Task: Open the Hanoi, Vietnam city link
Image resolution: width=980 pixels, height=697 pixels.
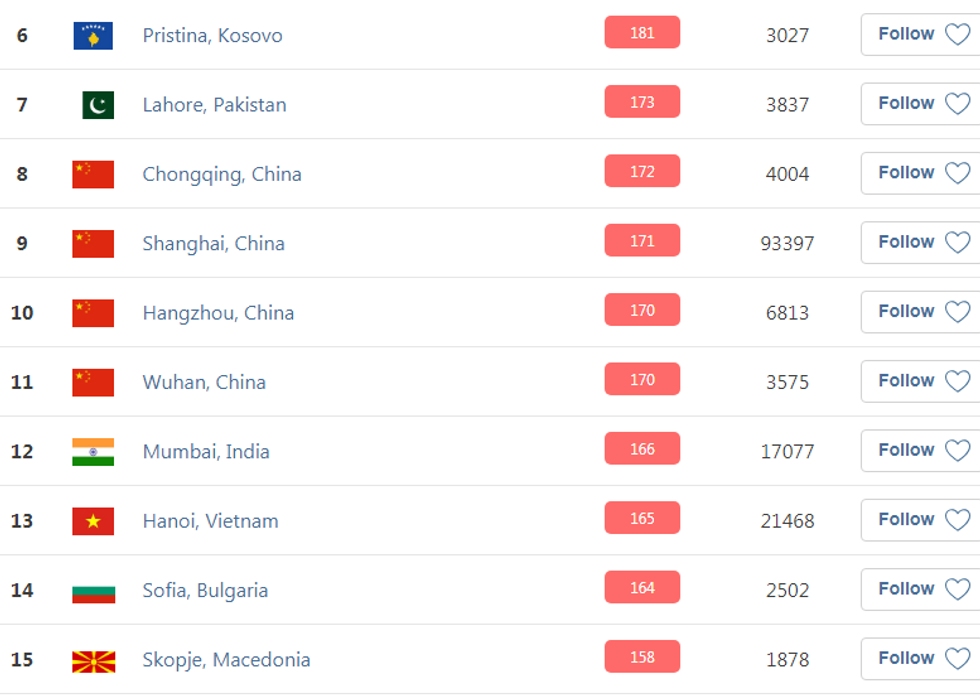Action: pyautogui.click(x=210, y=521)
